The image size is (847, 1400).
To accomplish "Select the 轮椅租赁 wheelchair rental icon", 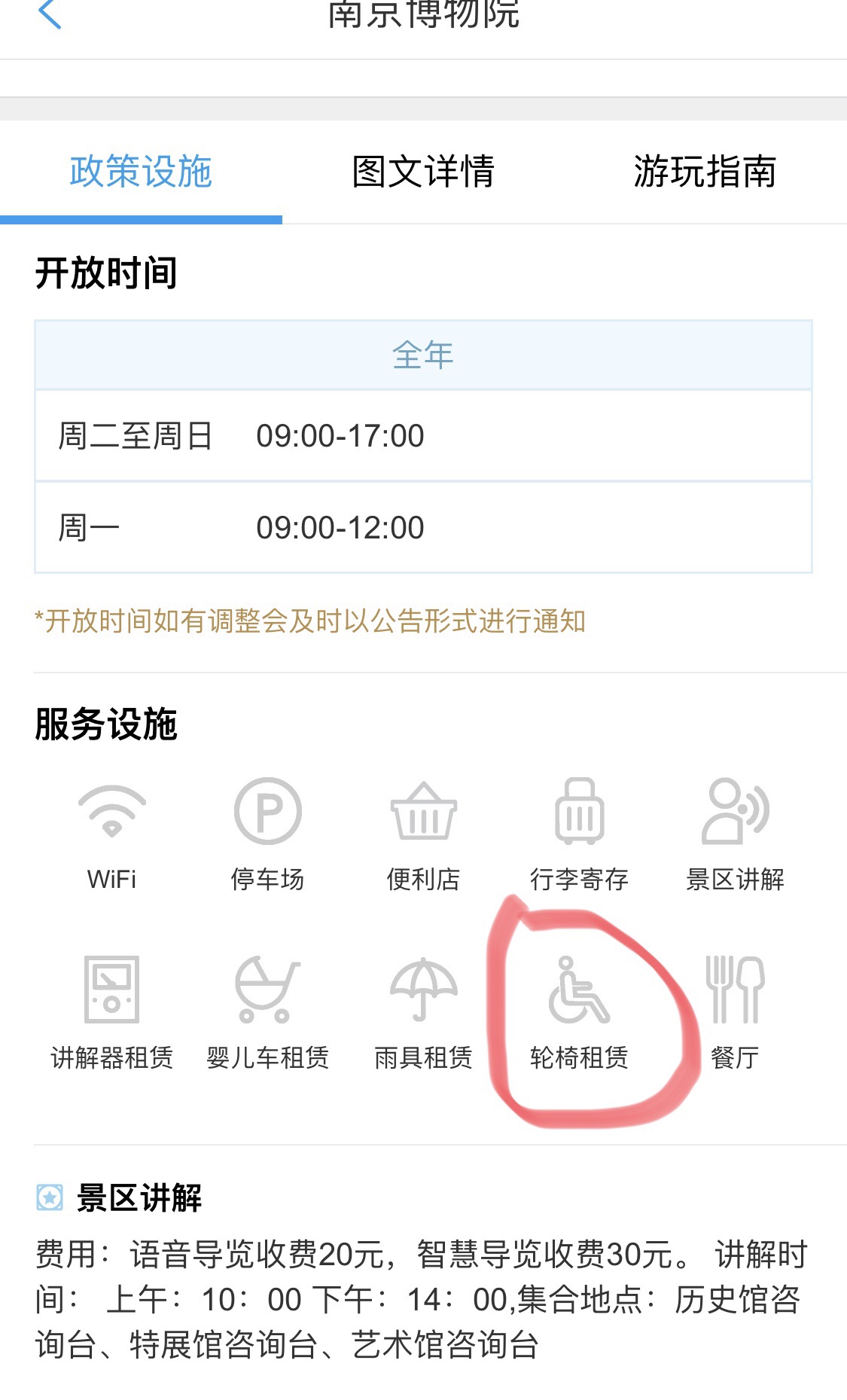I will 579,989.
